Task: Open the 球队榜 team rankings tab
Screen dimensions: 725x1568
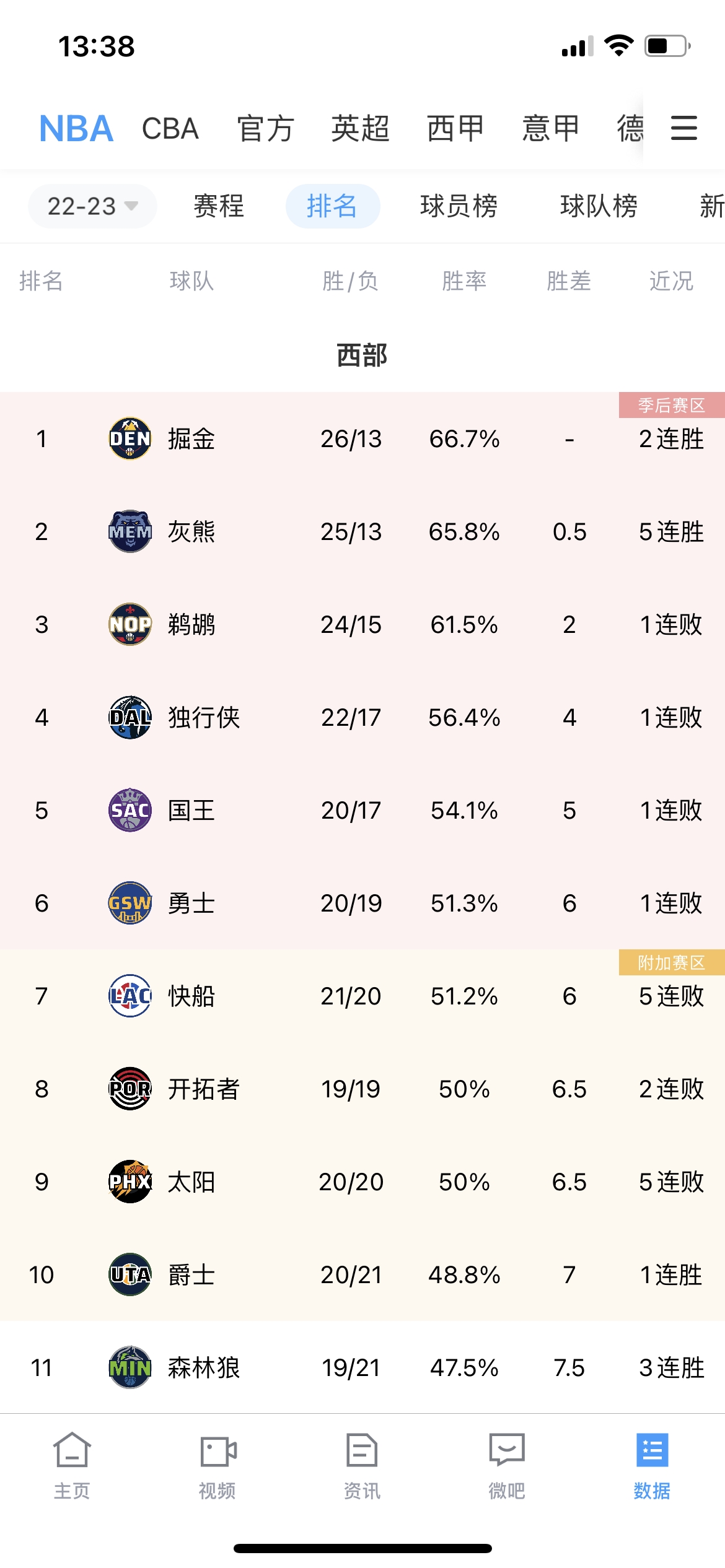Action: [599, 206]
